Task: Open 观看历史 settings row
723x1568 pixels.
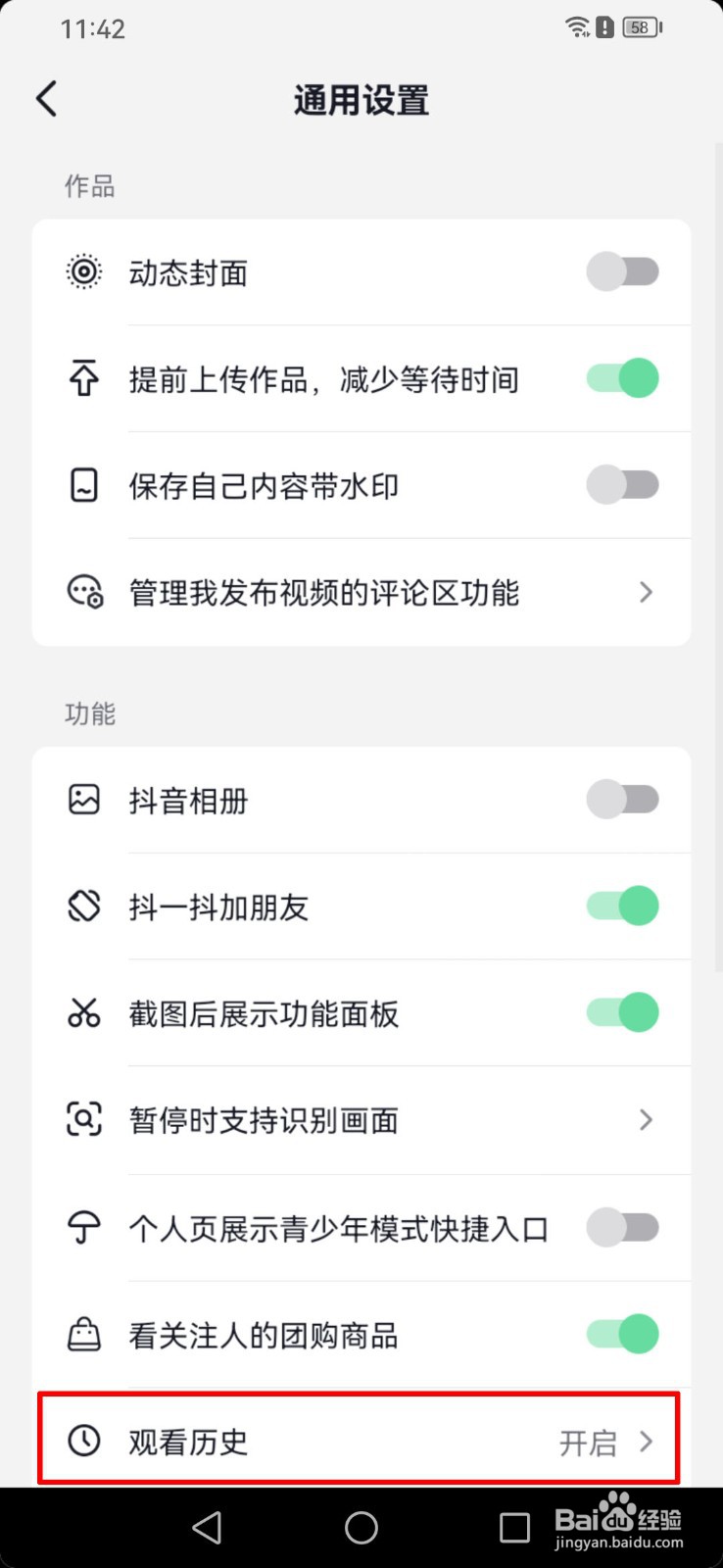Action: (x=359, y=1441)
